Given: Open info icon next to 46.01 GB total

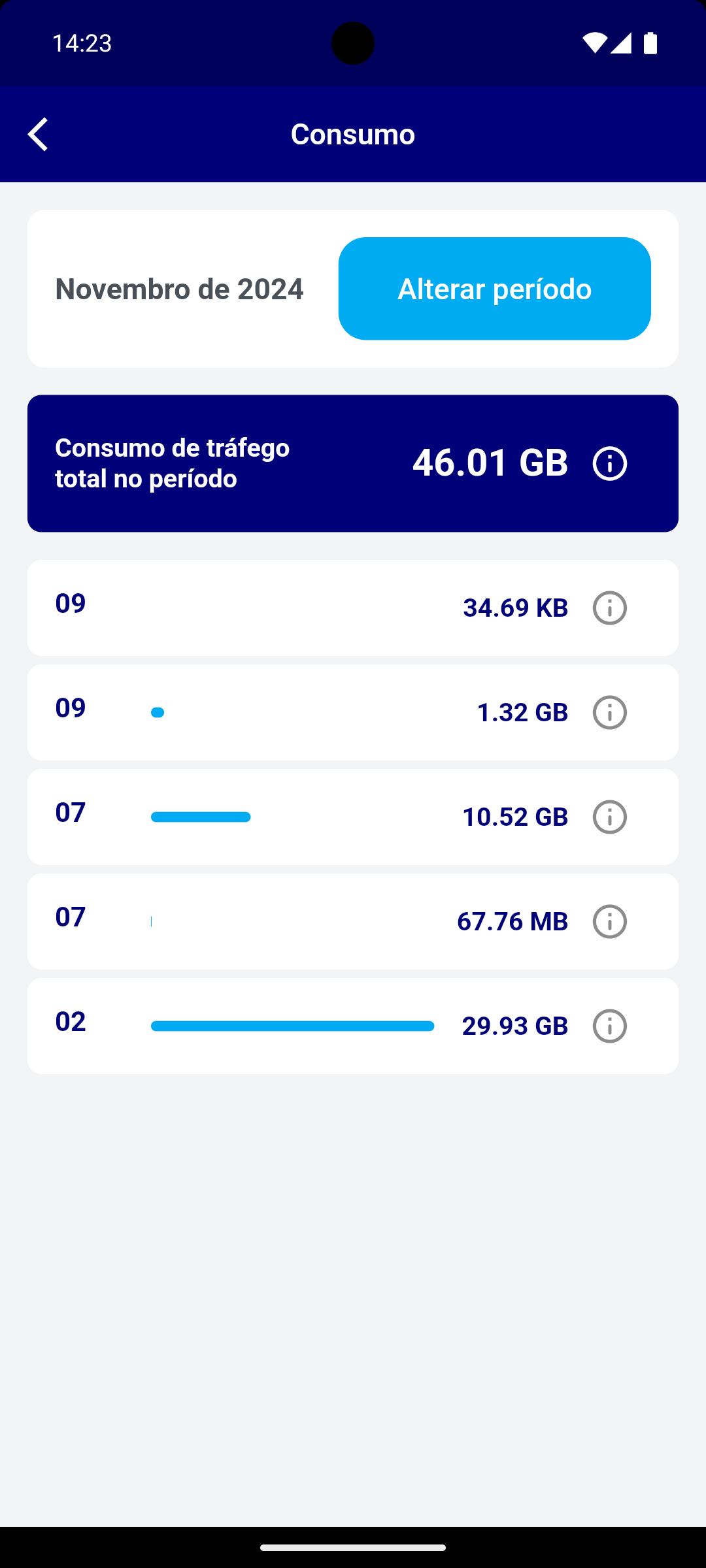Looking at the screenshot, I should pyautogui.click(x=609, y=463).
